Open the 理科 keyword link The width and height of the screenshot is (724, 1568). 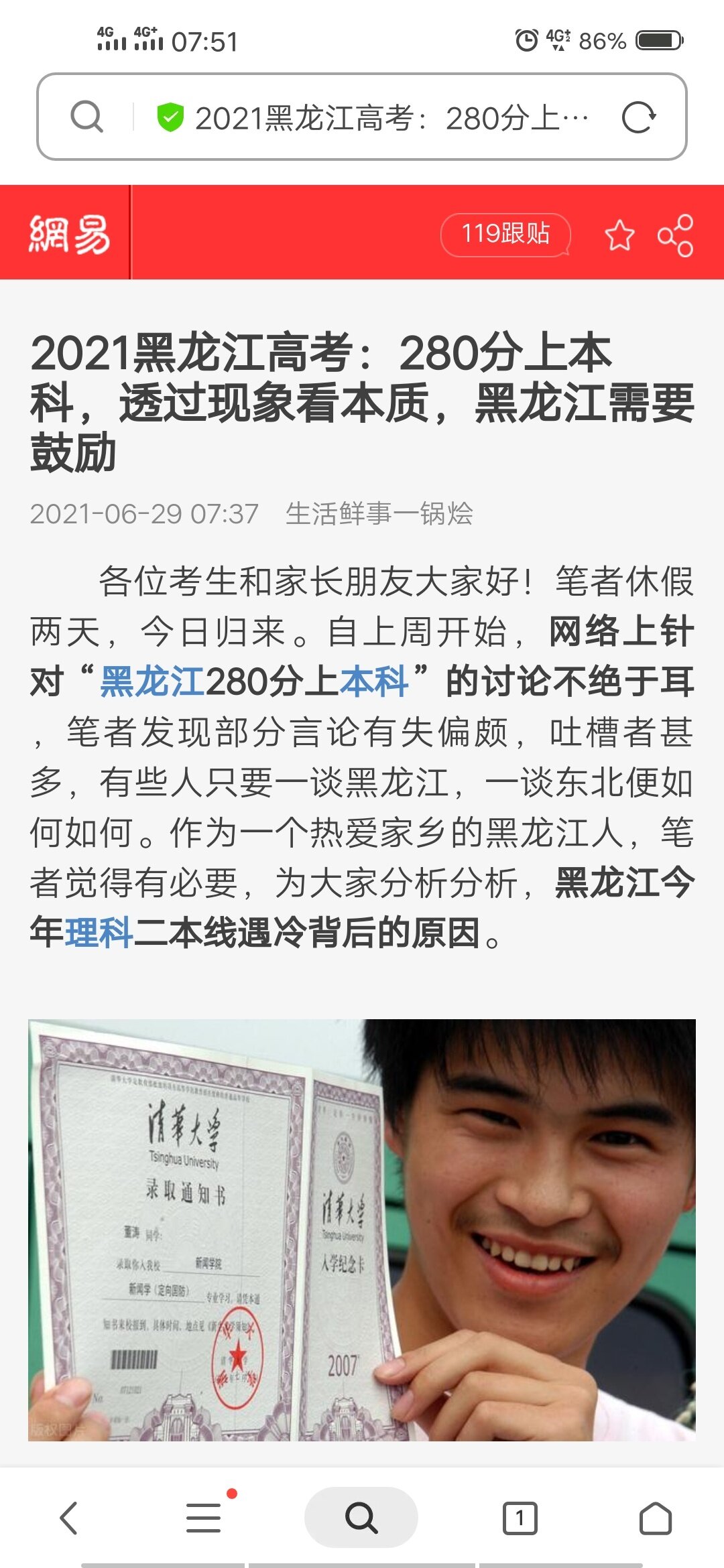tap(99, 933)
